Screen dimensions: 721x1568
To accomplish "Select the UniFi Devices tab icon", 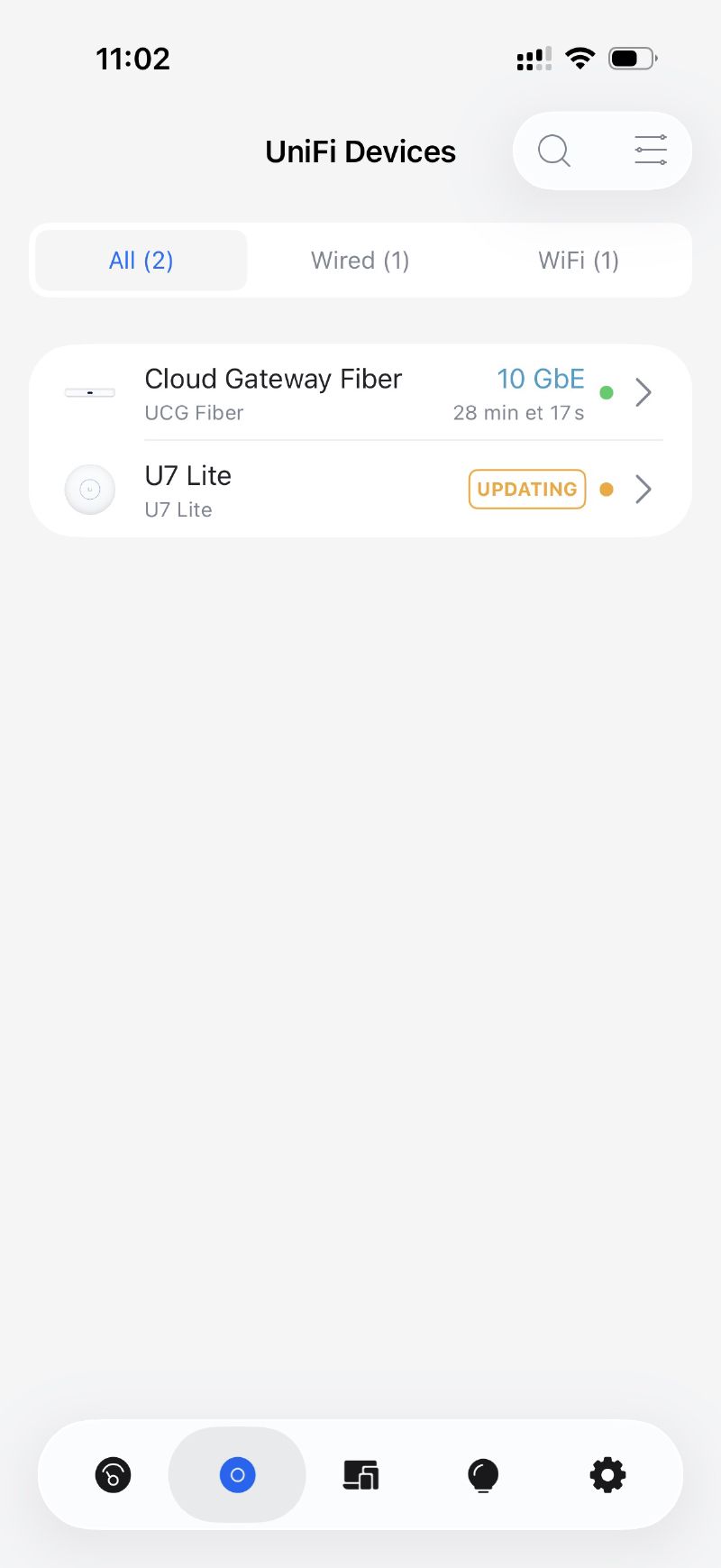I will point(237,1475).
